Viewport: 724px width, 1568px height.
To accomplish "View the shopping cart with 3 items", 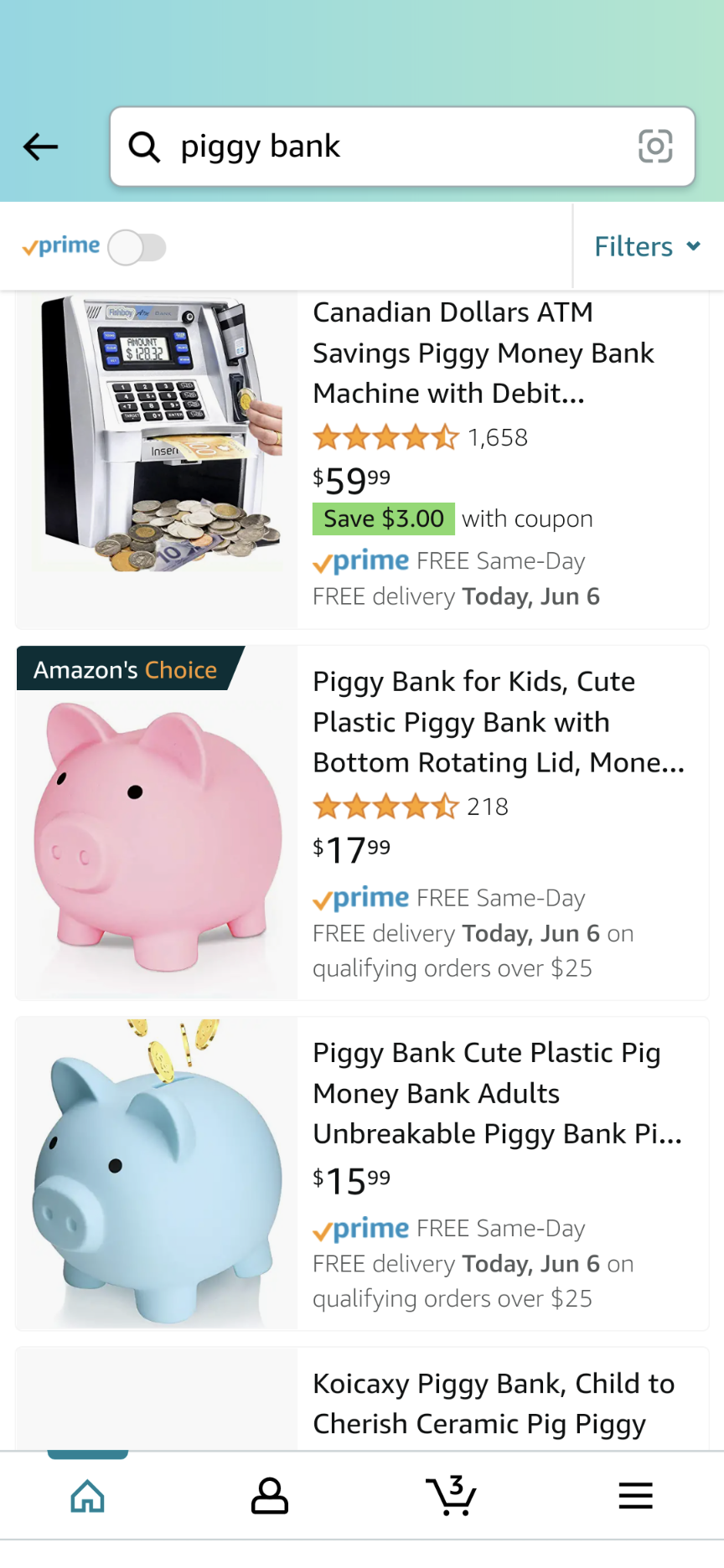I will point(451,1496).
